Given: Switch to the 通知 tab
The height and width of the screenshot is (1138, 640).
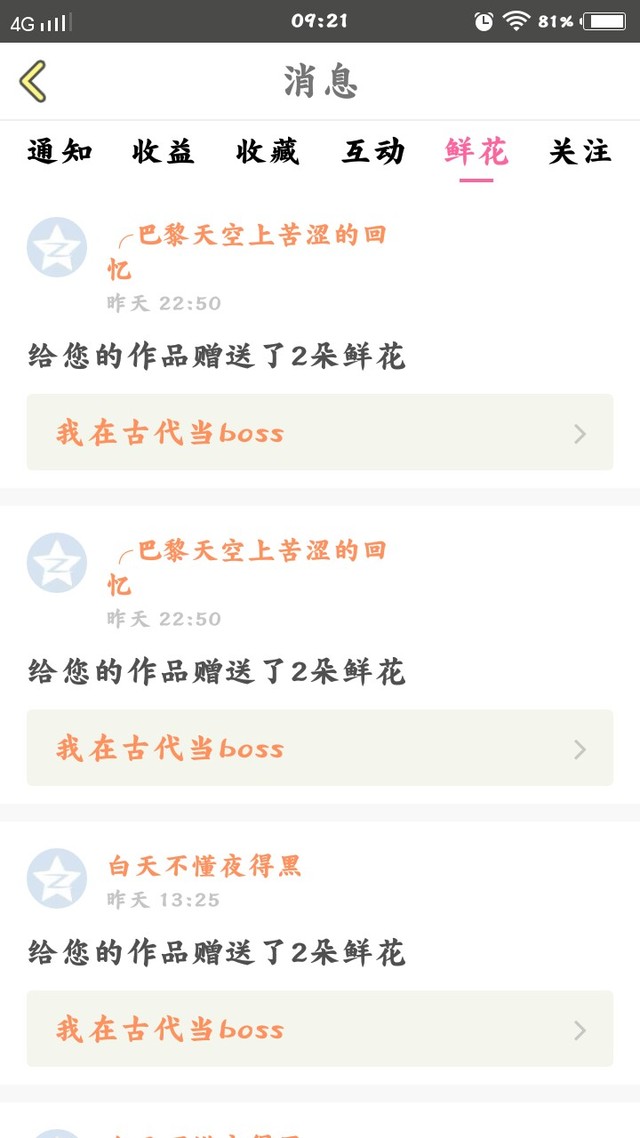Looking at the screenshot, I should click(x=60, y=152).
